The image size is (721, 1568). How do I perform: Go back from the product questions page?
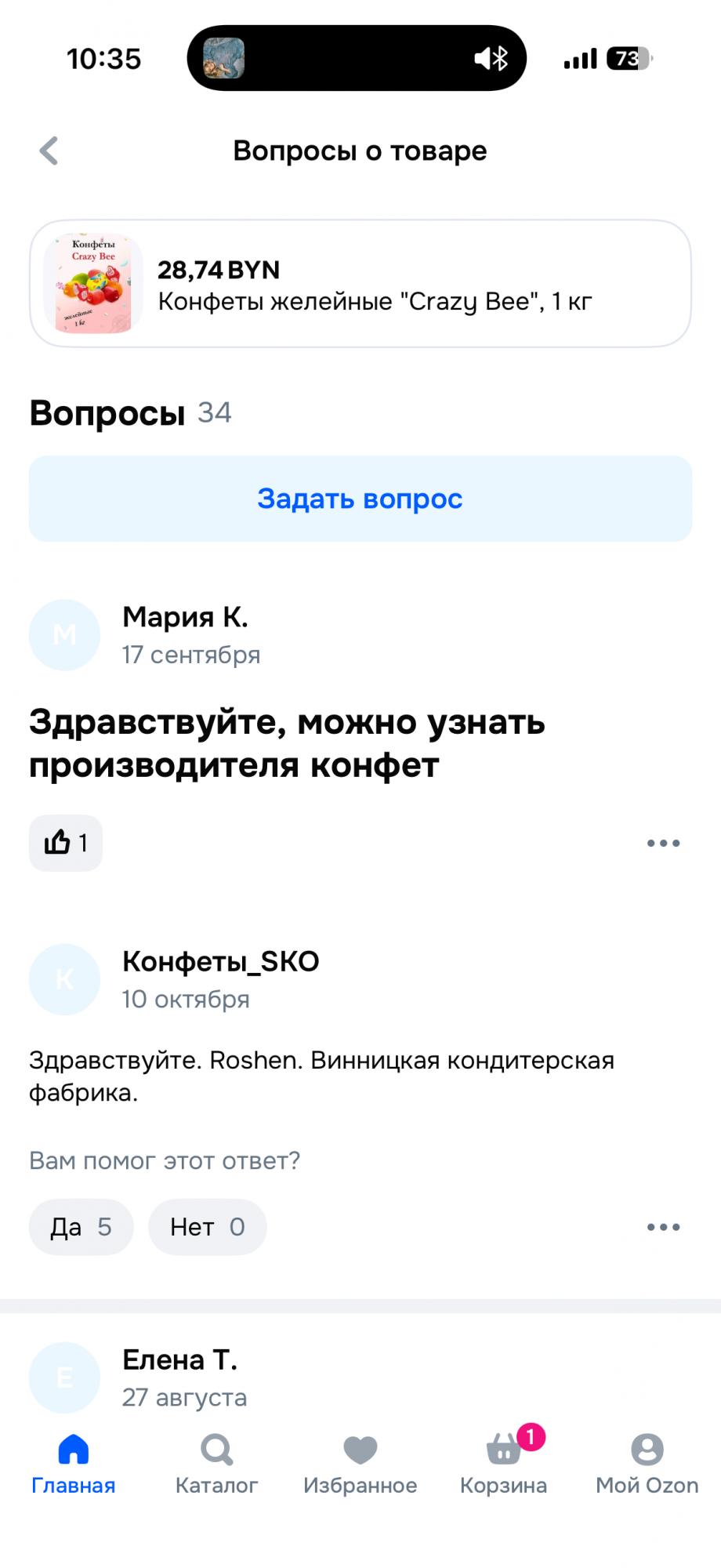coord(49,151)
